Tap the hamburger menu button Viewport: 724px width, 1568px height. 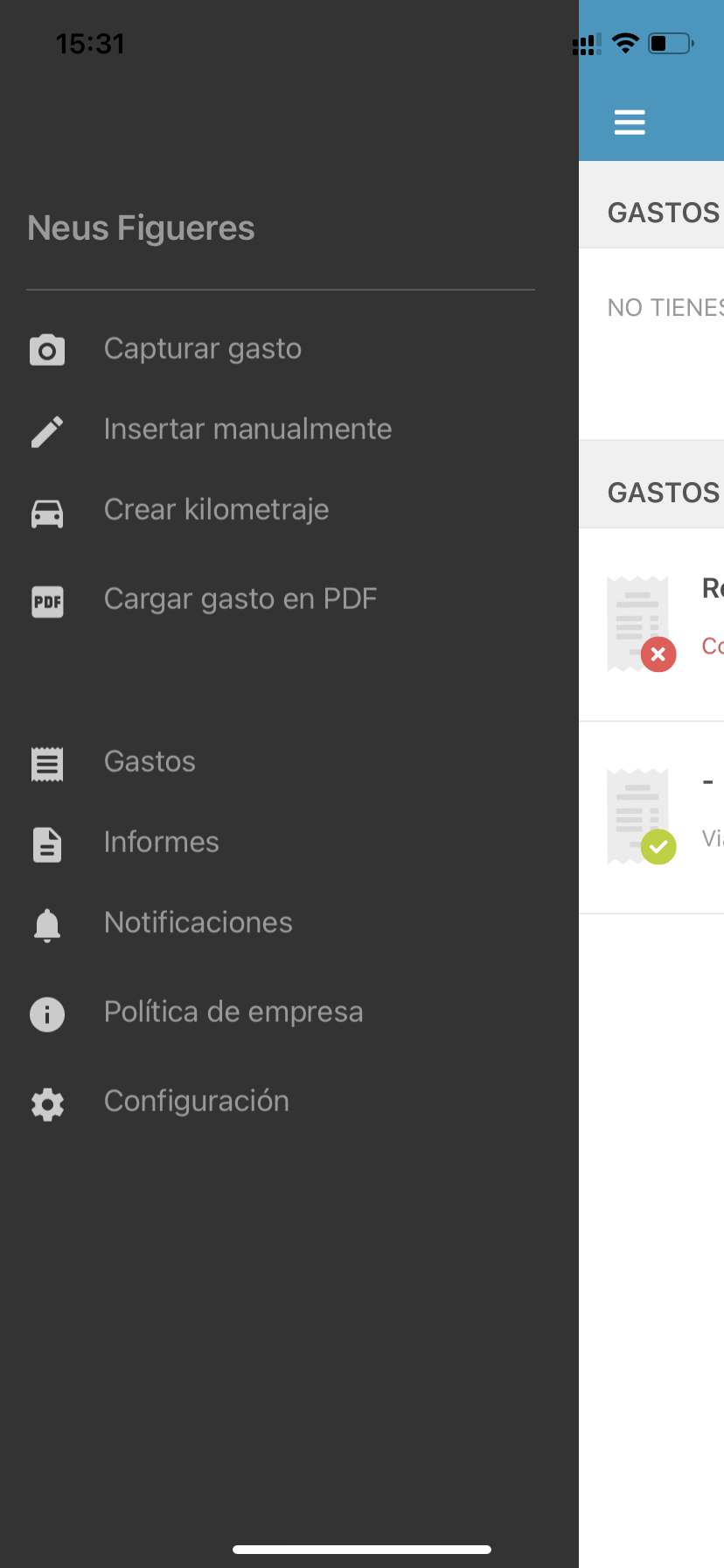click(x=630, y=122)
